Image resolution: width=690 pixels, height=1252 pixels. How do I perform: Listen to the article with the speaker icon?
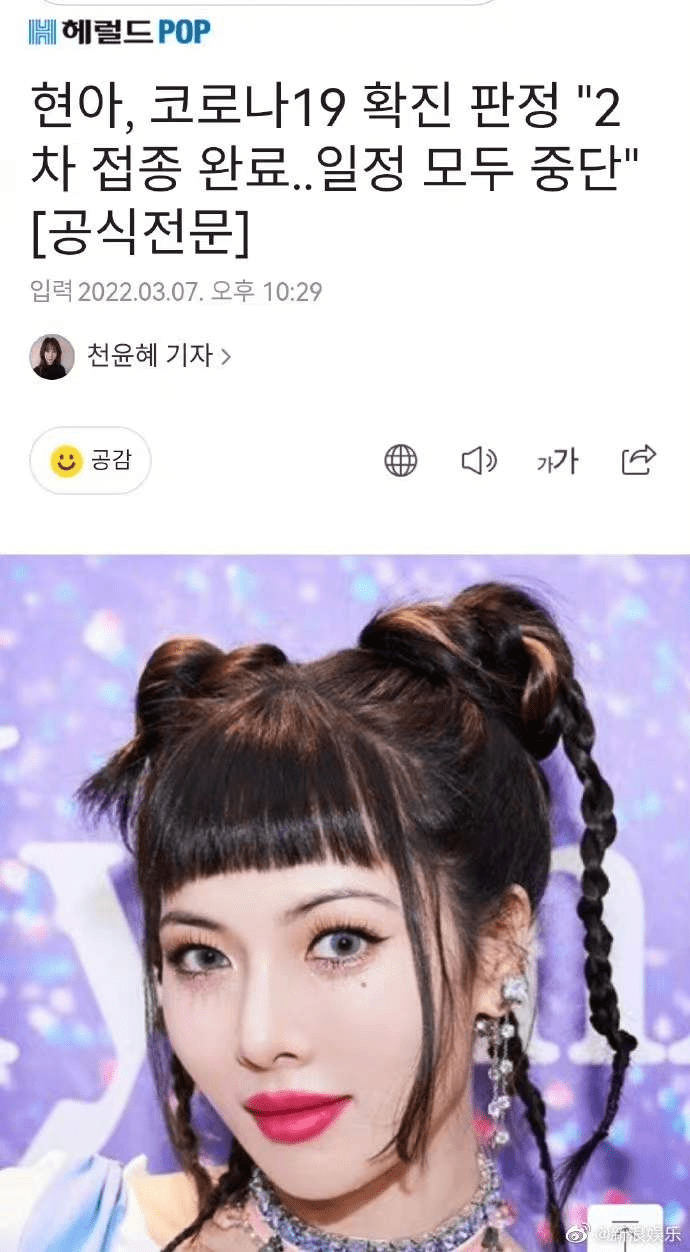pos(479,460)
